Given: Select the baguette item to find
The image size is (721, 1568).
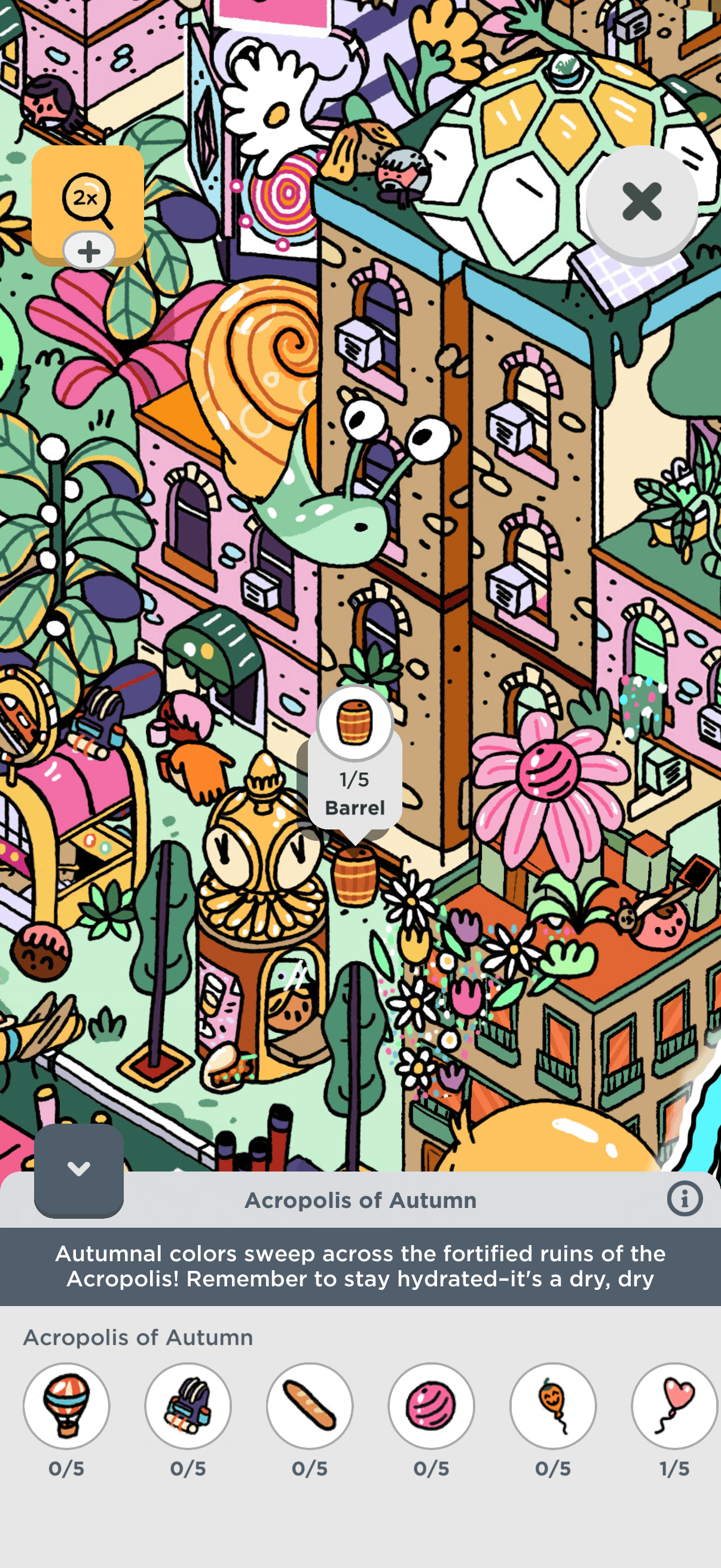Looking at the screenshot, I should [x=310, y=1405].
